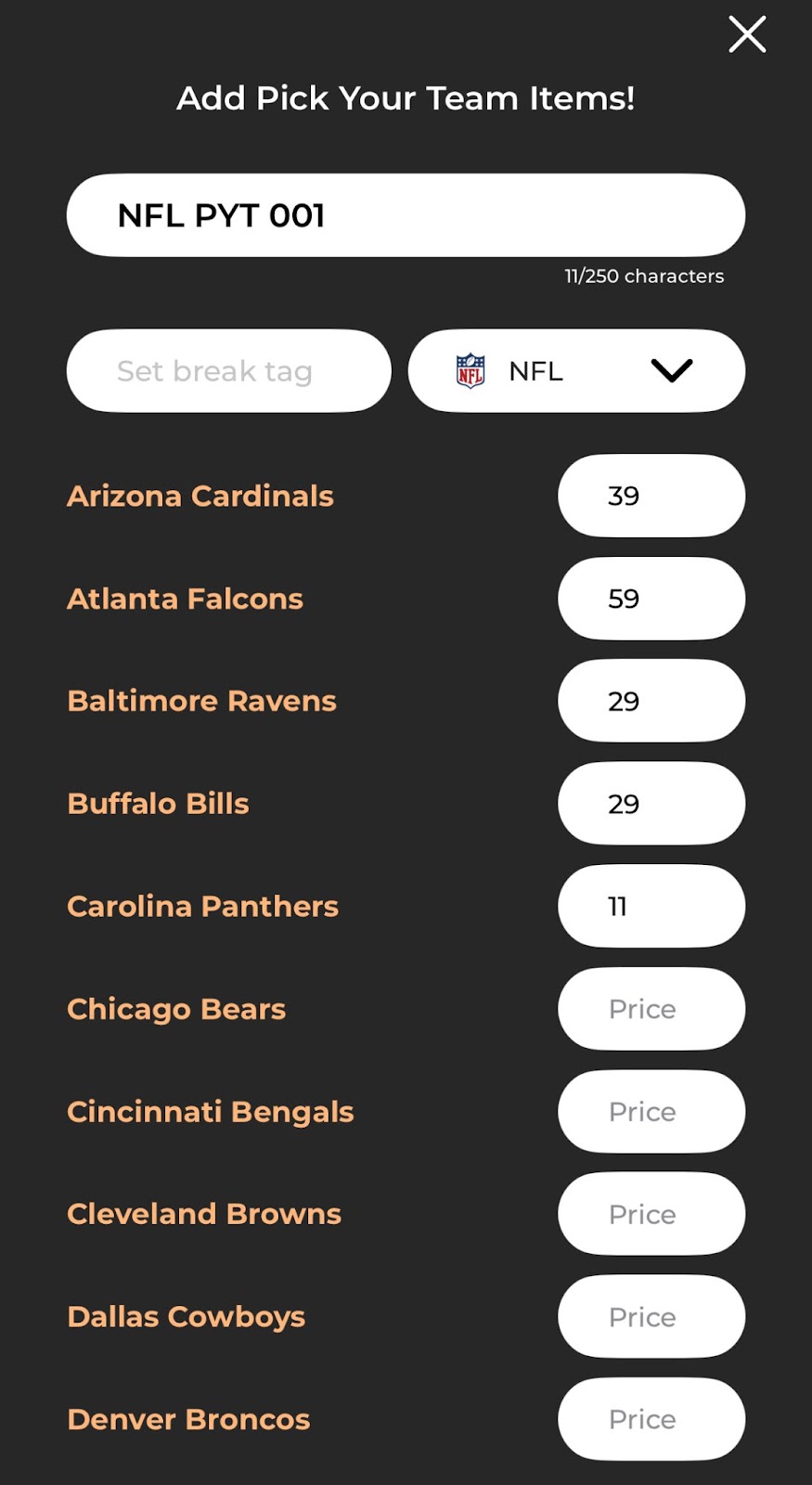The height and width of the screenshot is (1485, 812).
Task: Edit the NFL PYT 001 title field
Action: (406, 215)
